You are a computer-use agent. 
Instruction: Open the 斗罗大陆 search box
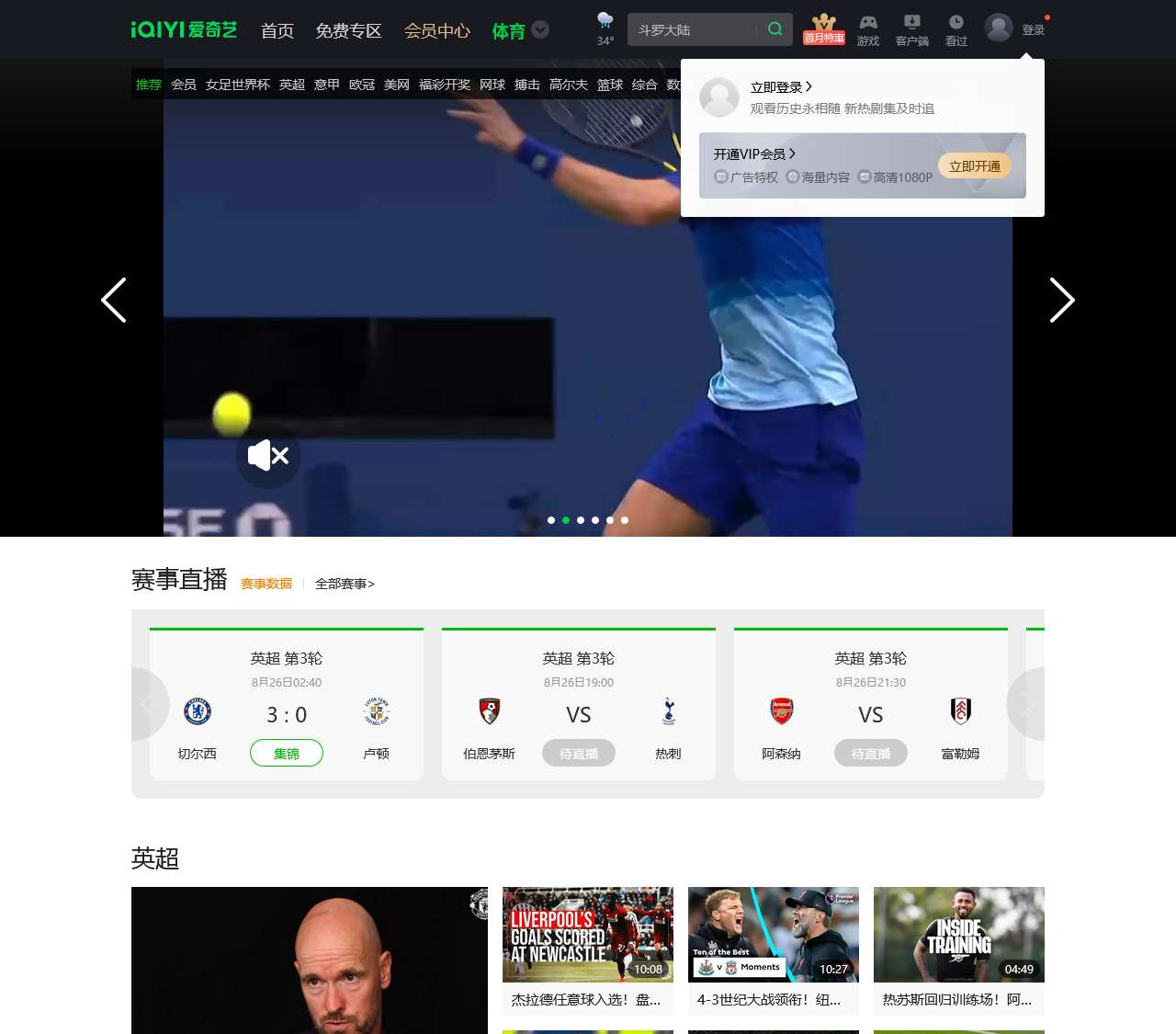pos(689,30)
